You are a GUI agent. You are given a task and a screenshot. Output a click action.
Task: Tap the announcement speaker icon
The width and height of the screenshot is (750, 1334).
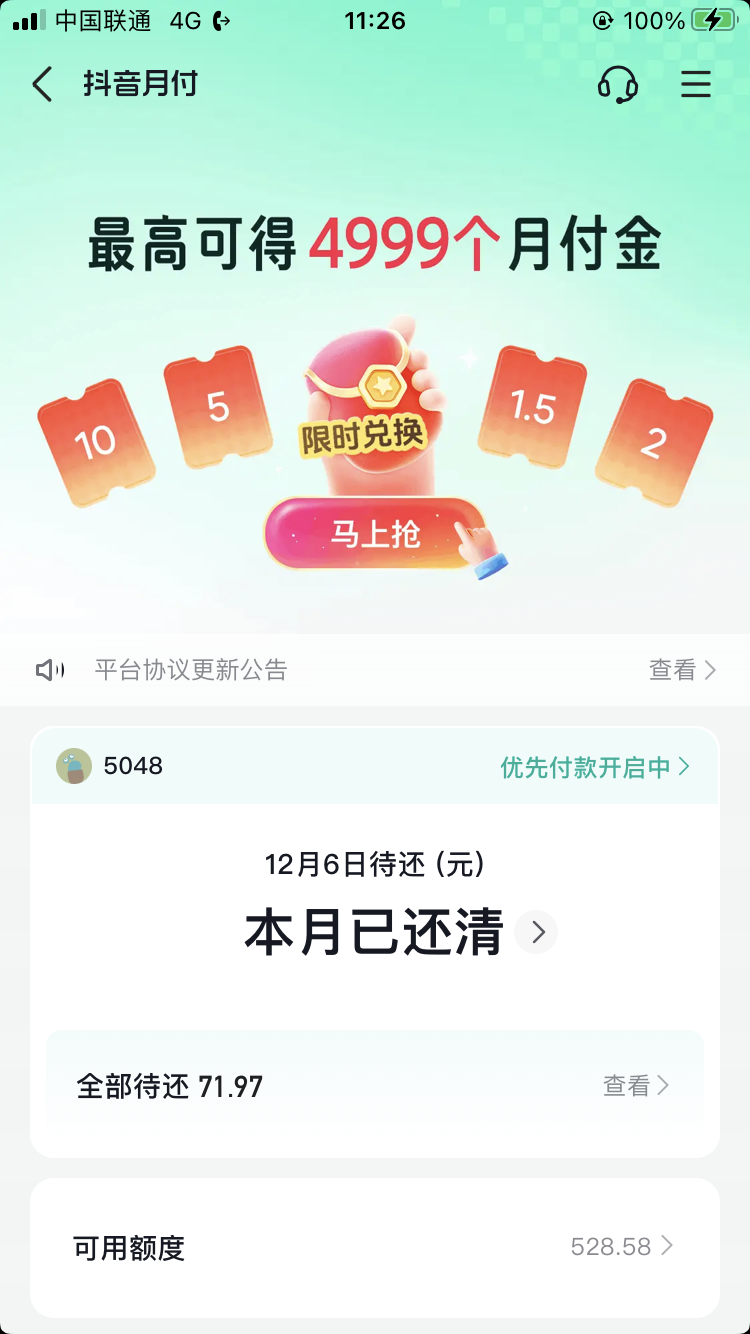pyautogui.click(x=50, y=669)
